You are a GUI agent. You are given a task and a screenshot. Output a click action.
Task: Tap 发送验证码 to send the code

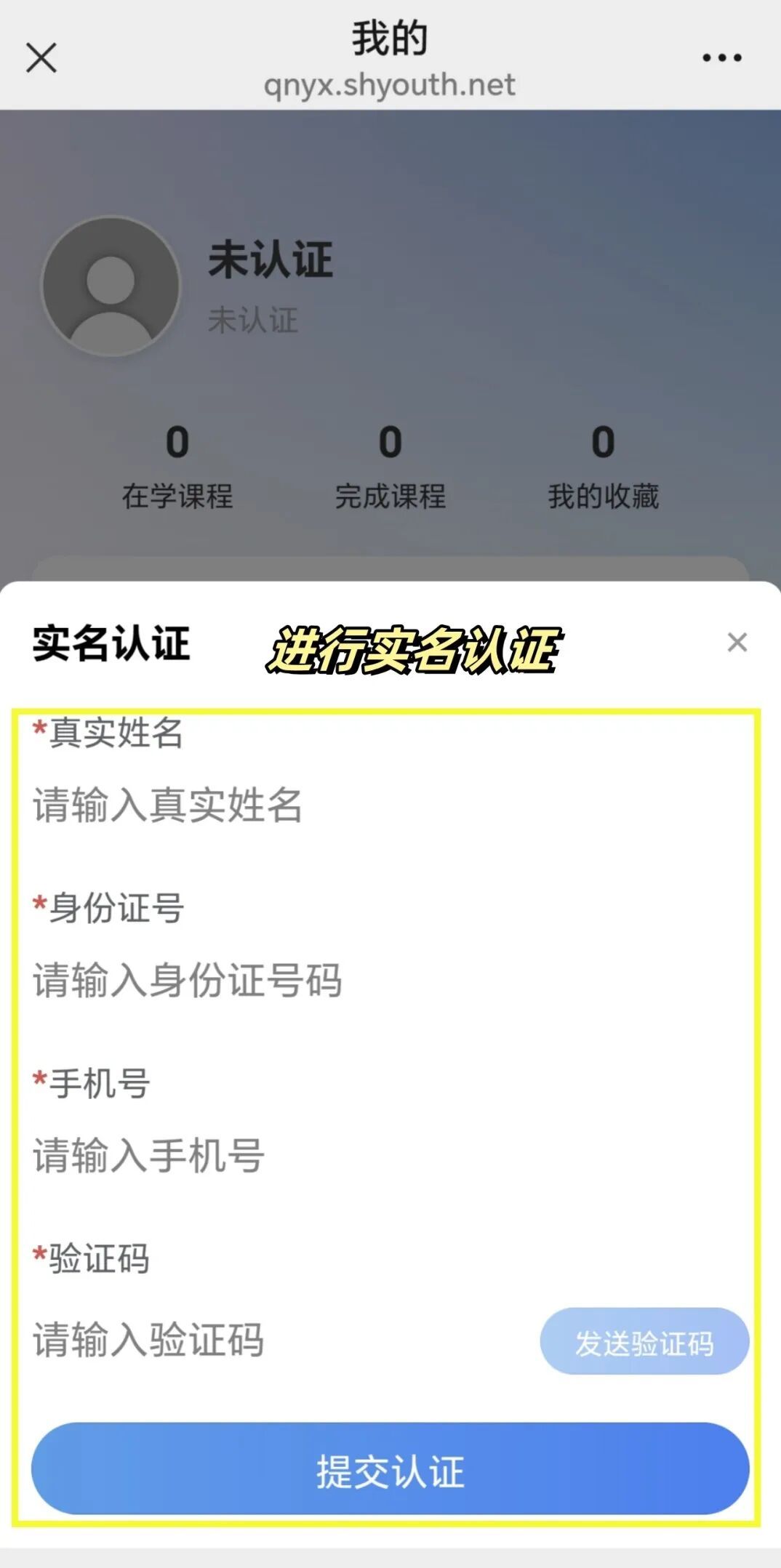[x=644, y=1341]
